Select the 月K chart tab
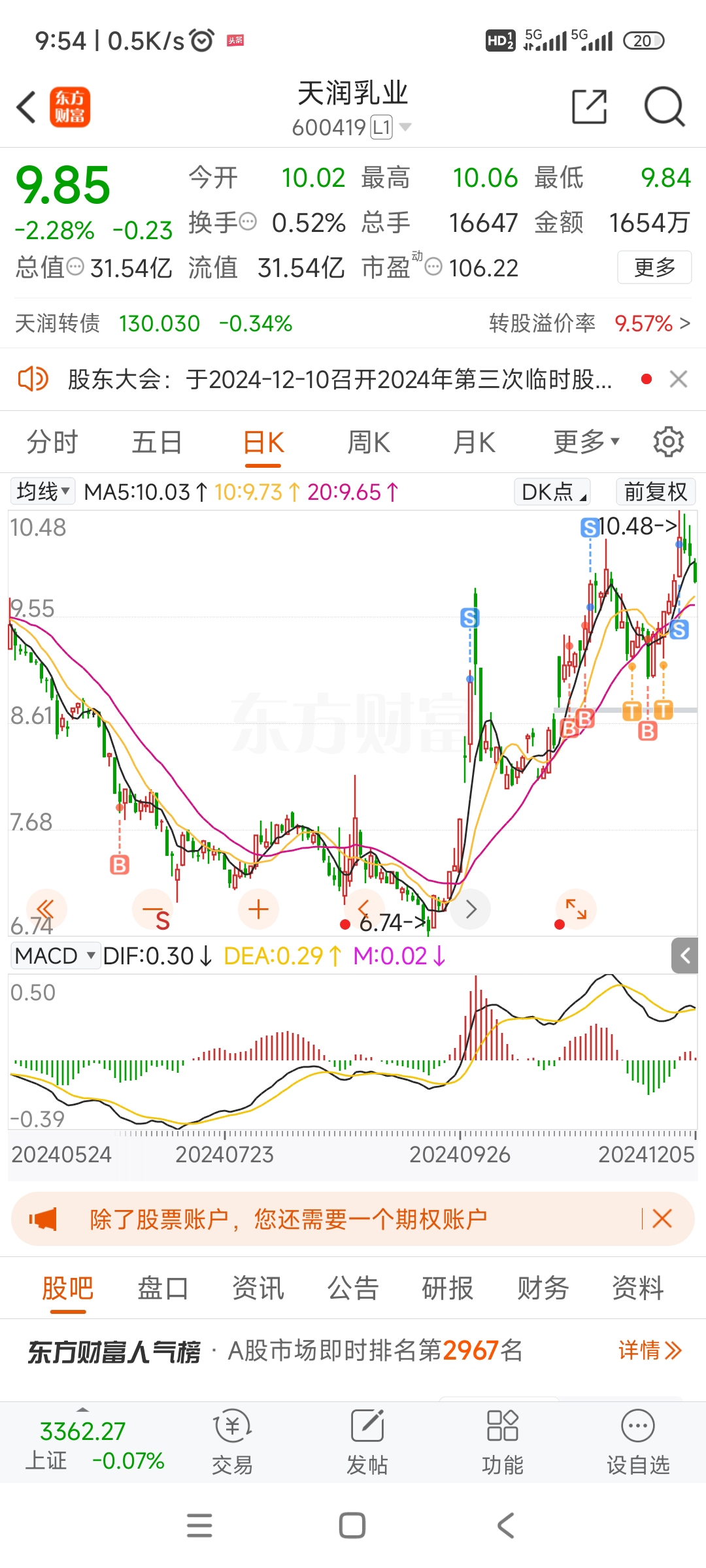Viewport: 706px width, 1568px height. 474,442
